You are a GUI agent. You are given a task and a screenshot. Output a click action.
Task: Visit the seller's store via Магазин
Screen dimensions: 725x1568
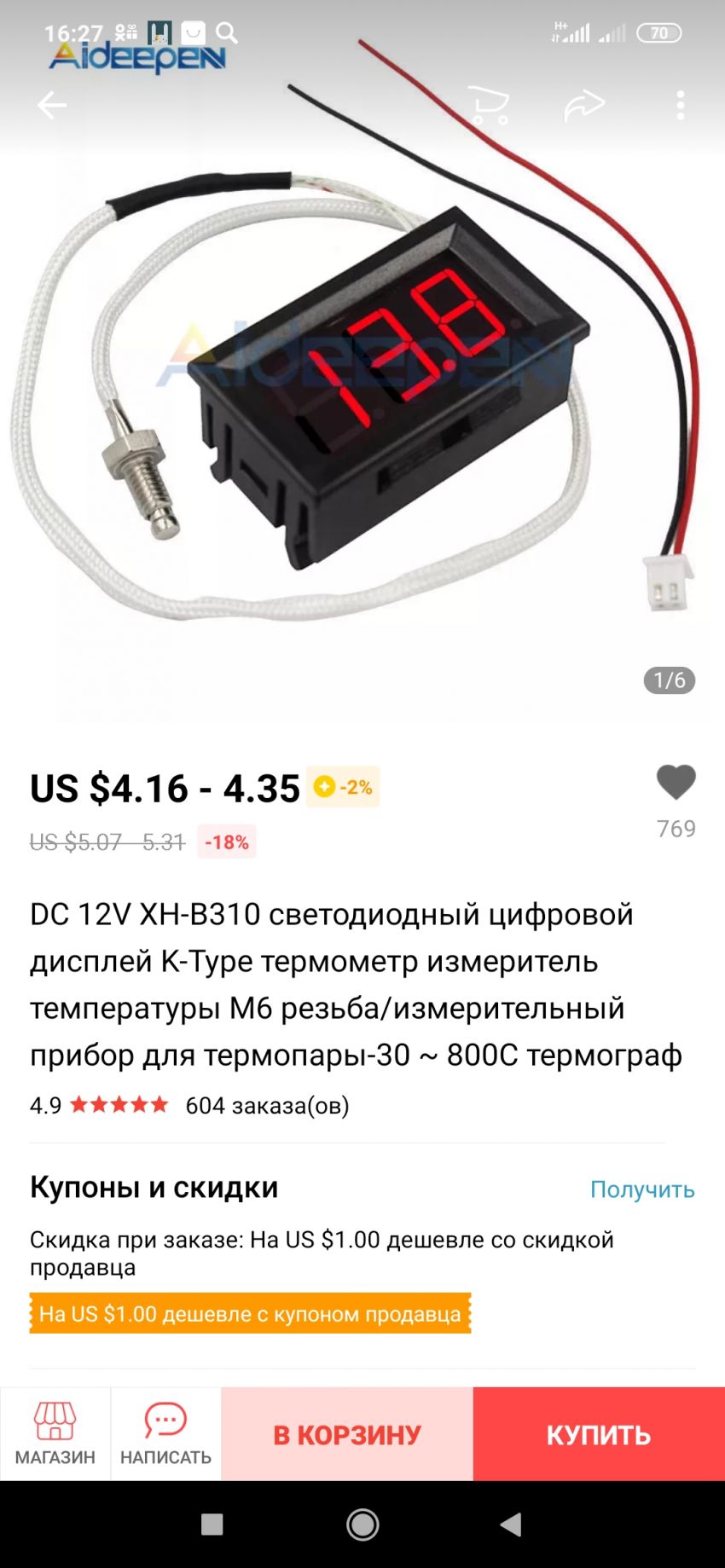[55, 1433]
